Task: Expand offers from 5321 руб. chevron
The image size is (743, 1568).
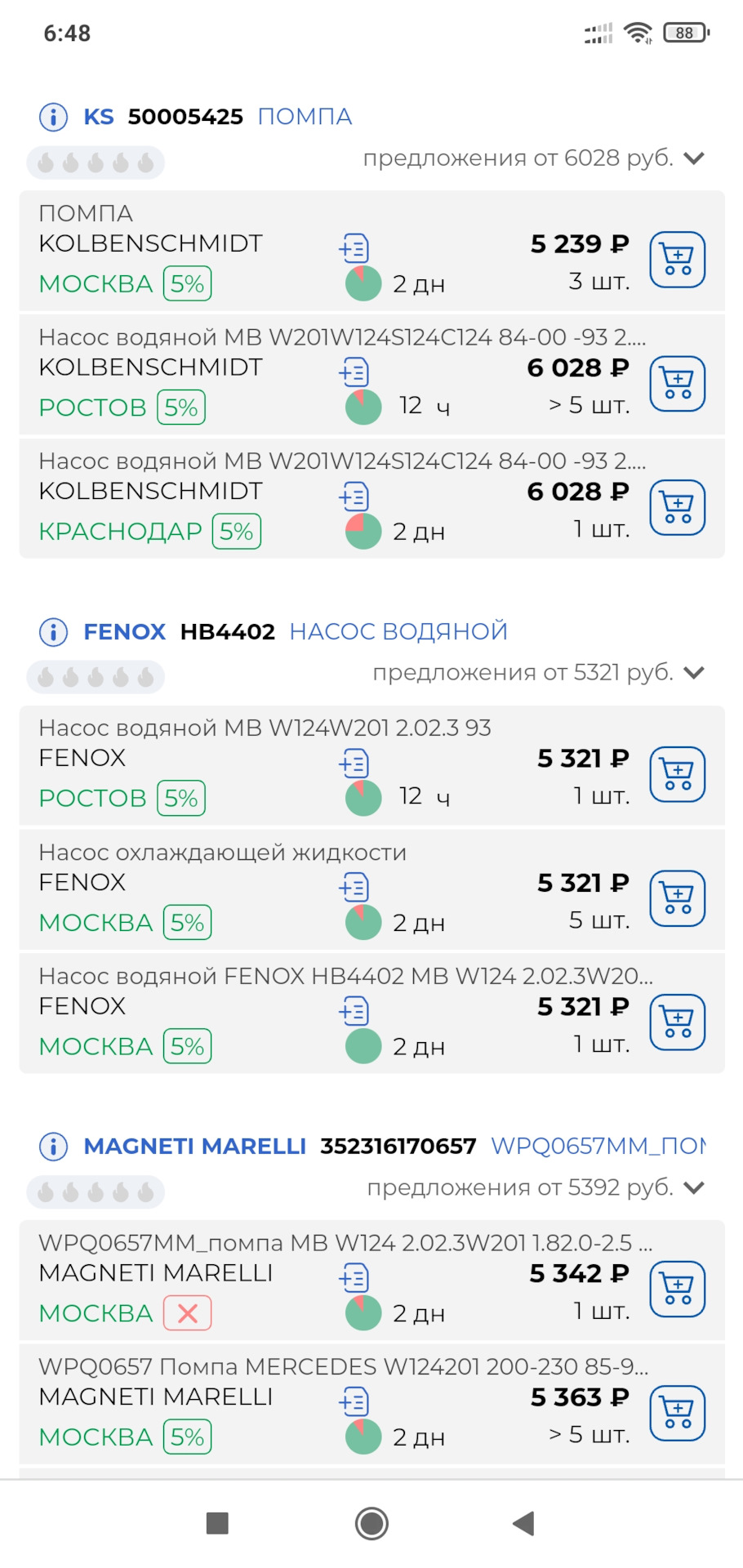Action: [694, 673]
